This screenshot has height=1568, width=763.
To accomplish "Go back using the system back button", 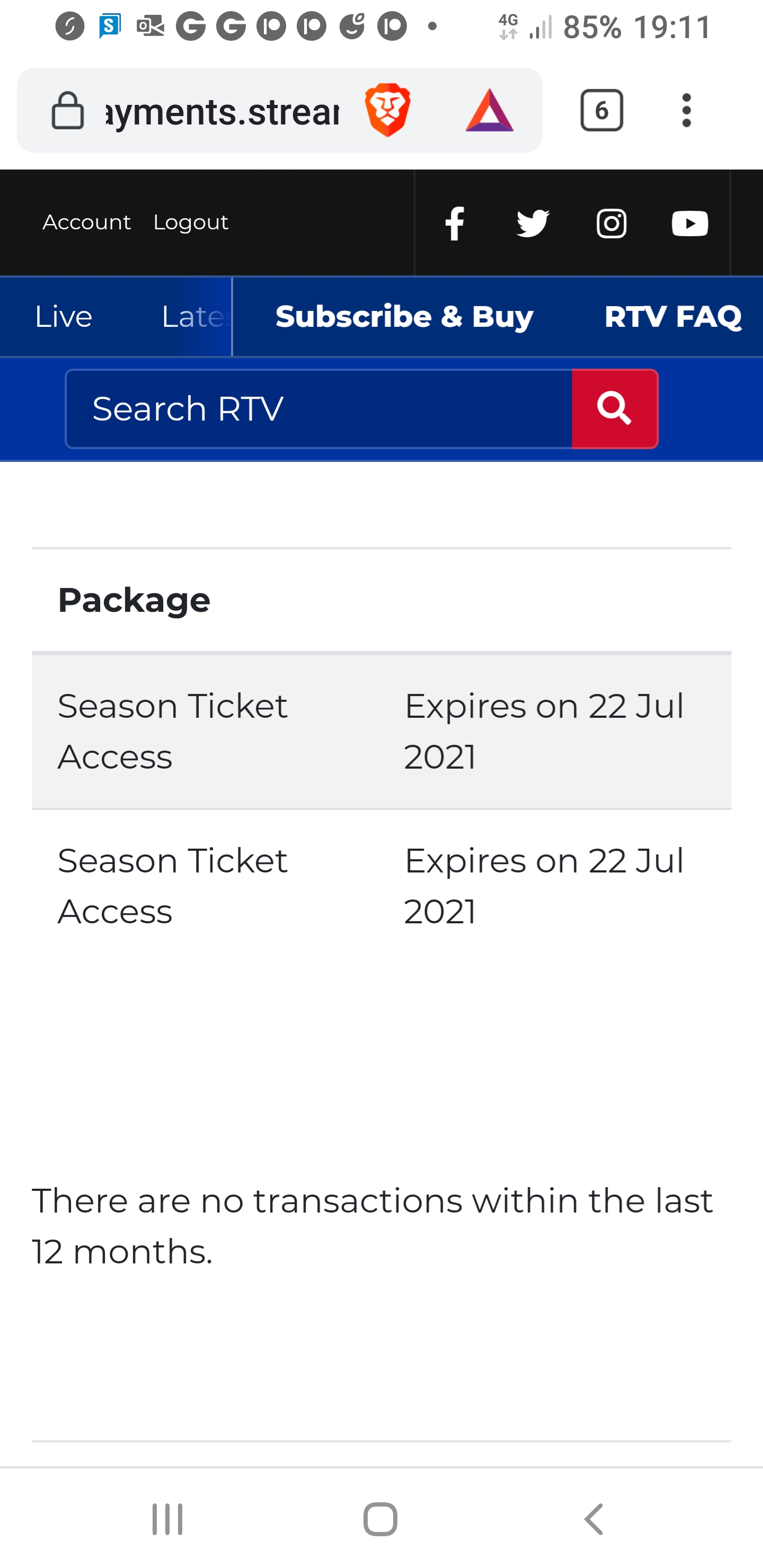I will (x=594, y=1519).
